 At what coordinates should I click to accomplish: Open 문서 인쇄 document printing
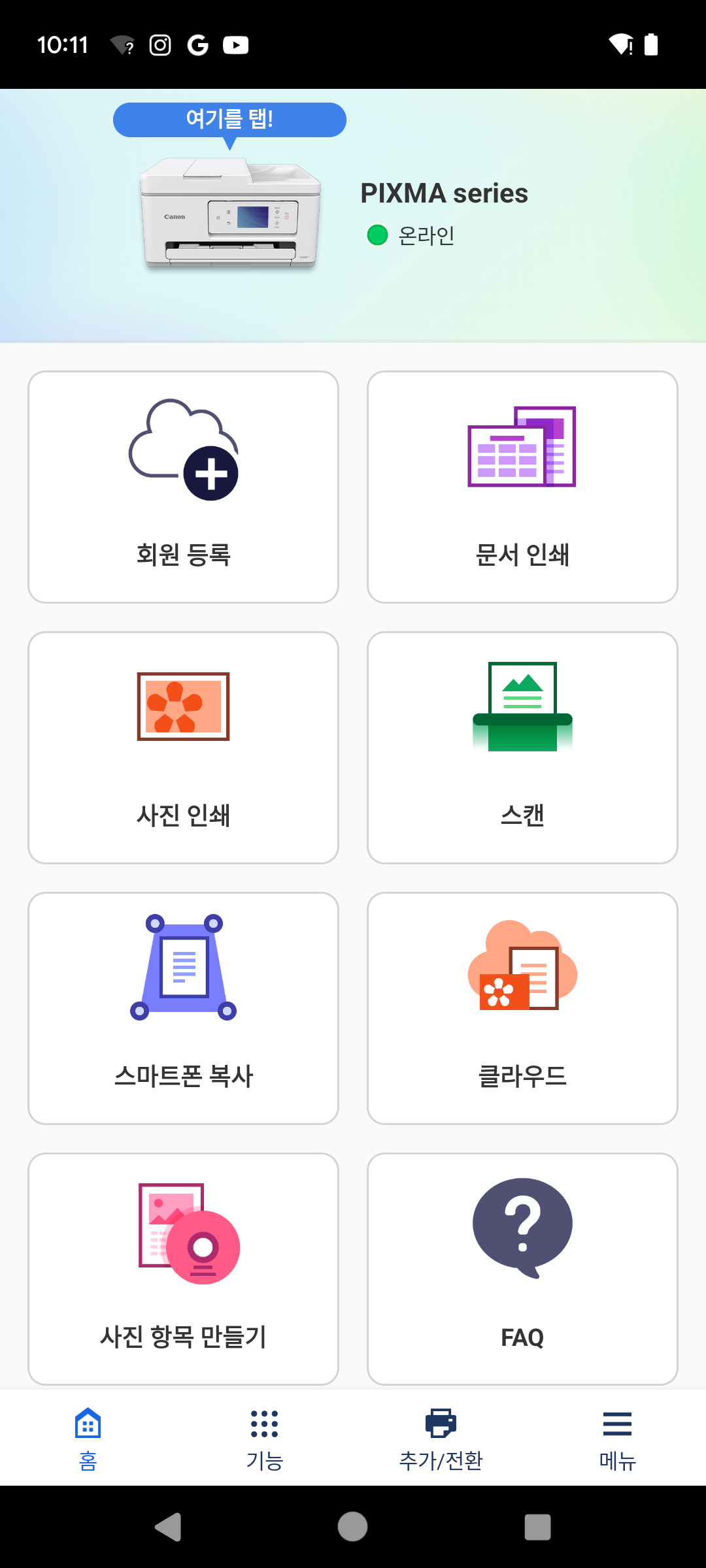click(522, 487)
